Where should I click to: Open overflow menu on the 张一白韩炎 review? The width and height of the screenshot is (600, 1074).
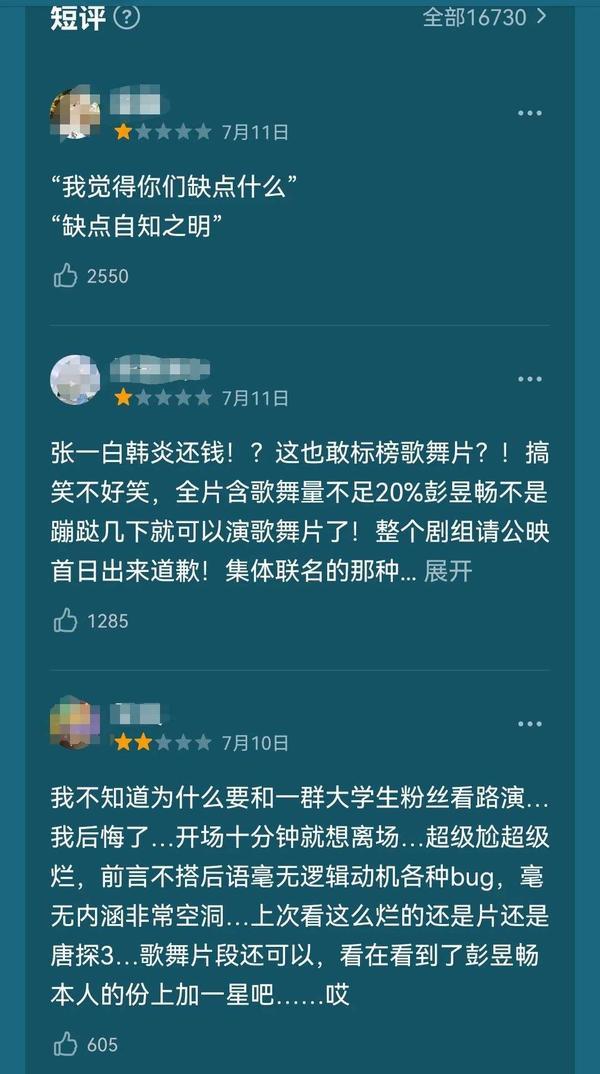(529, 380)
